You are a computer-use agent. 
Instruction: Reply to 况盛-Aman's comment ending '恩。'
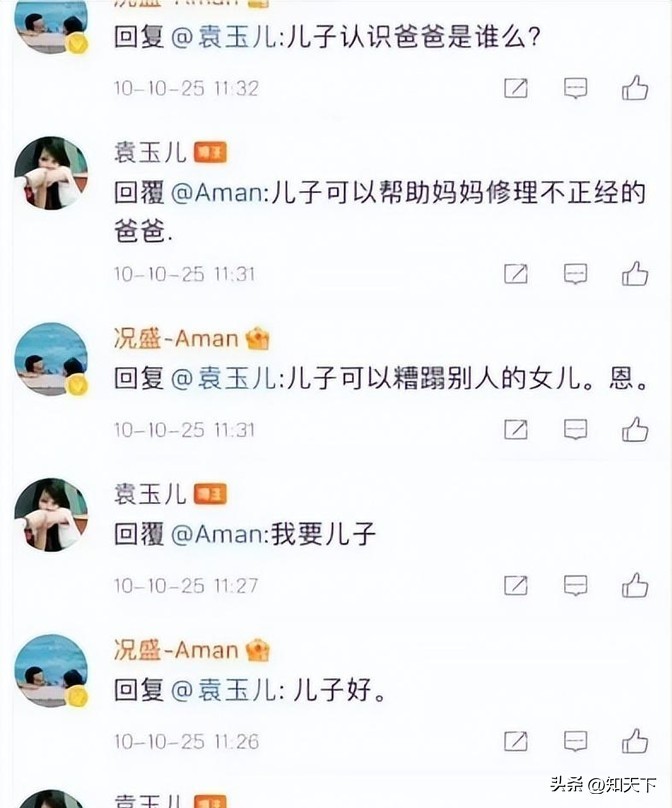[x=575, y=429]
